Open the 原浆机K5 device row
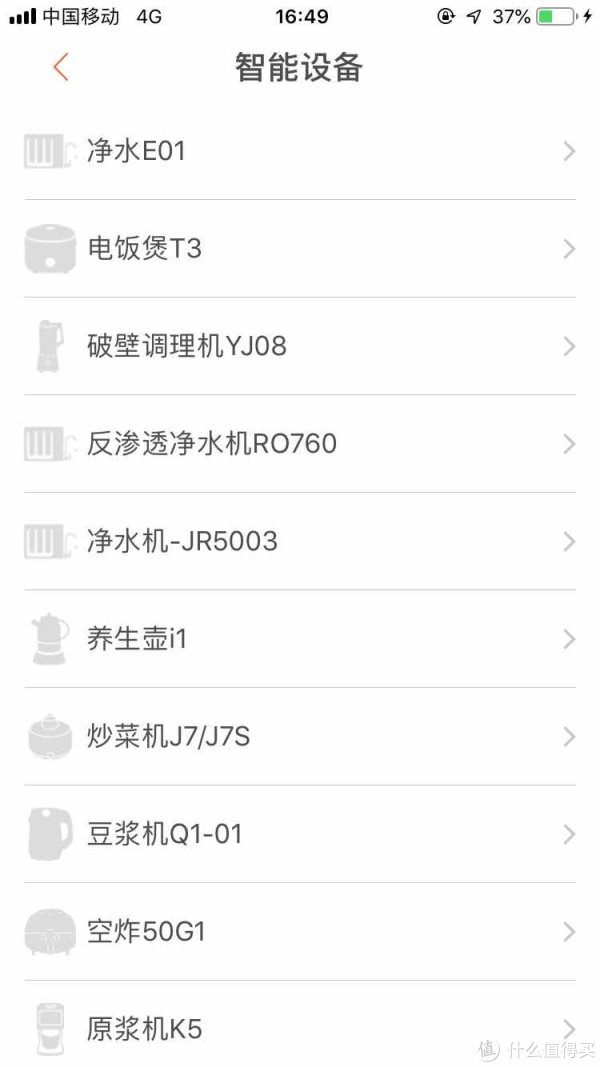Image resolution: width=600 pixels, height=1067 pixels. tap(300, 1024)
